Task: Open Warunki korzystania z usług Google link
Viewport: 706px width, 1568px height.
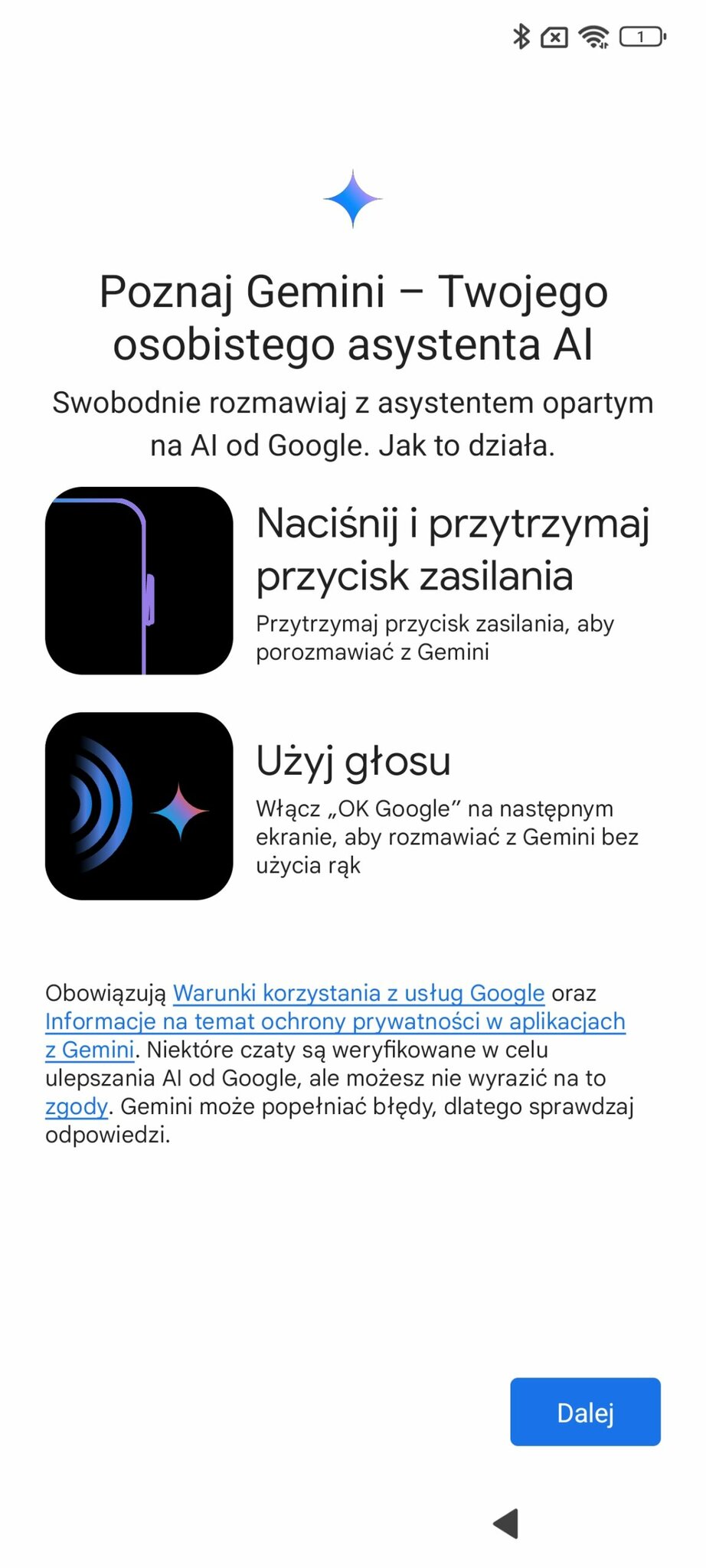Action: pos(358,993)
